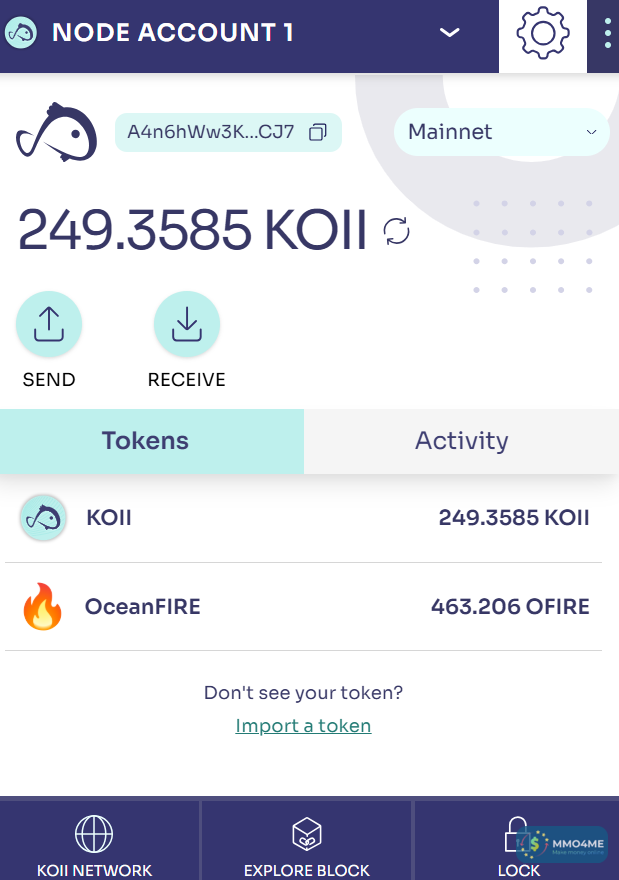Open the settings gear

[x=543, y=34]
